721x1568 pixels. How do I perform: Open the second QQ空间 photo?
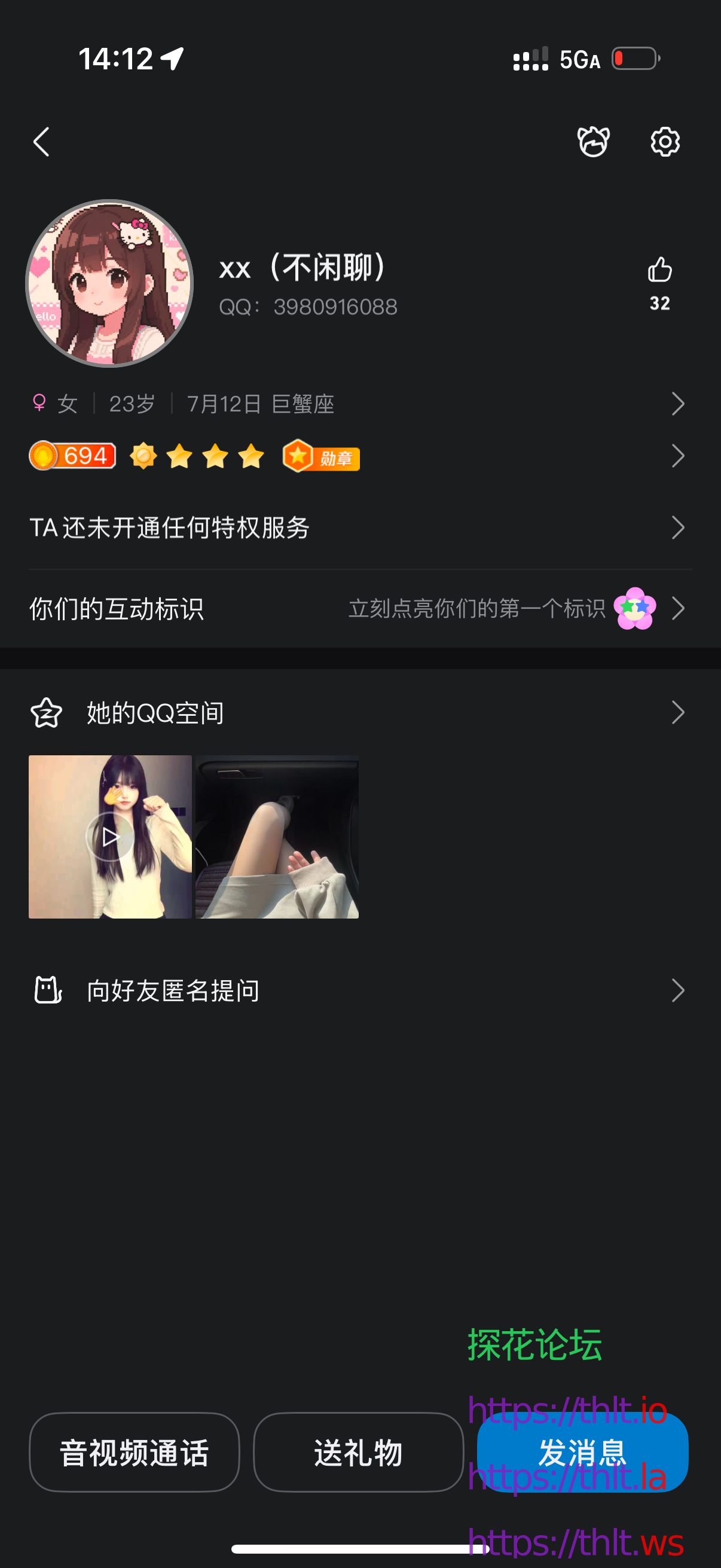[x=277, y=837]
